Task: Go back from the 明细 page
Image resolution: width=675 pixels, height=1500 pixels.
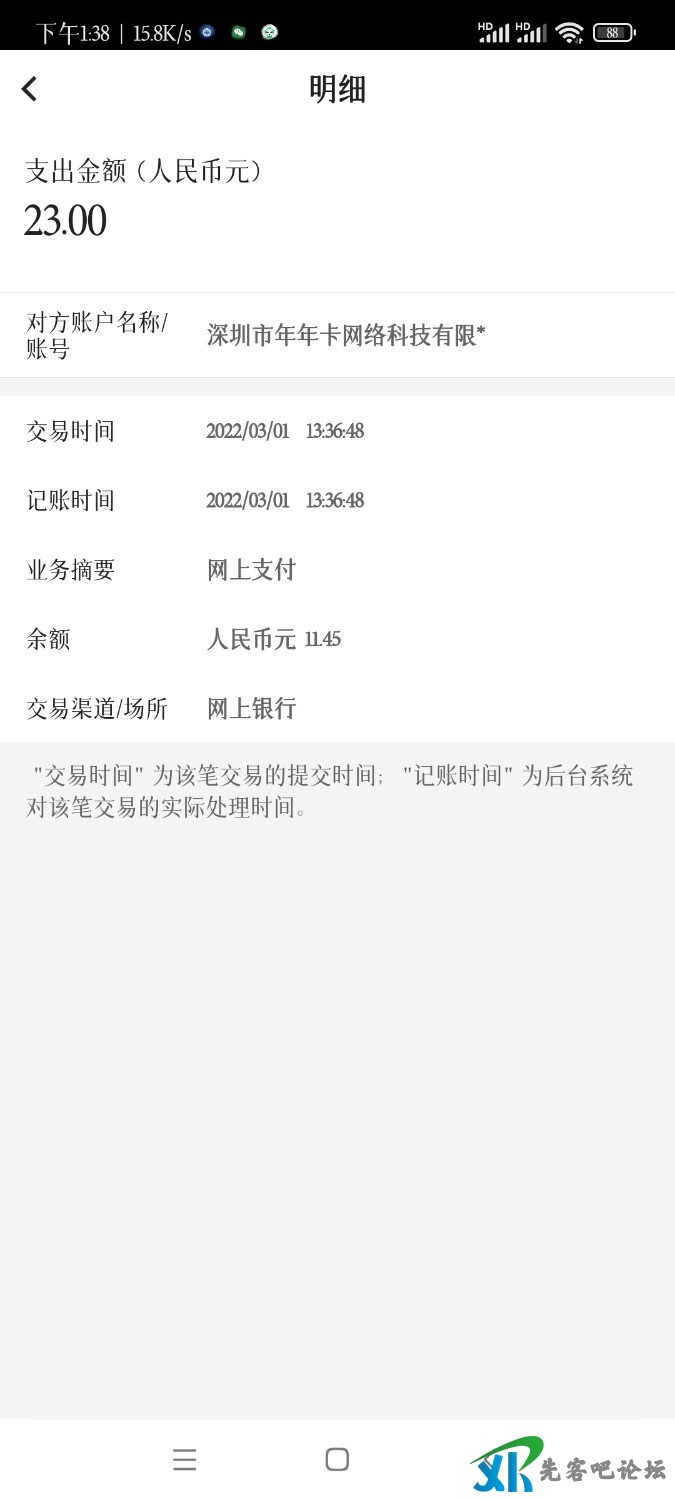Action: pyautogui.click(x=30, y=89)
